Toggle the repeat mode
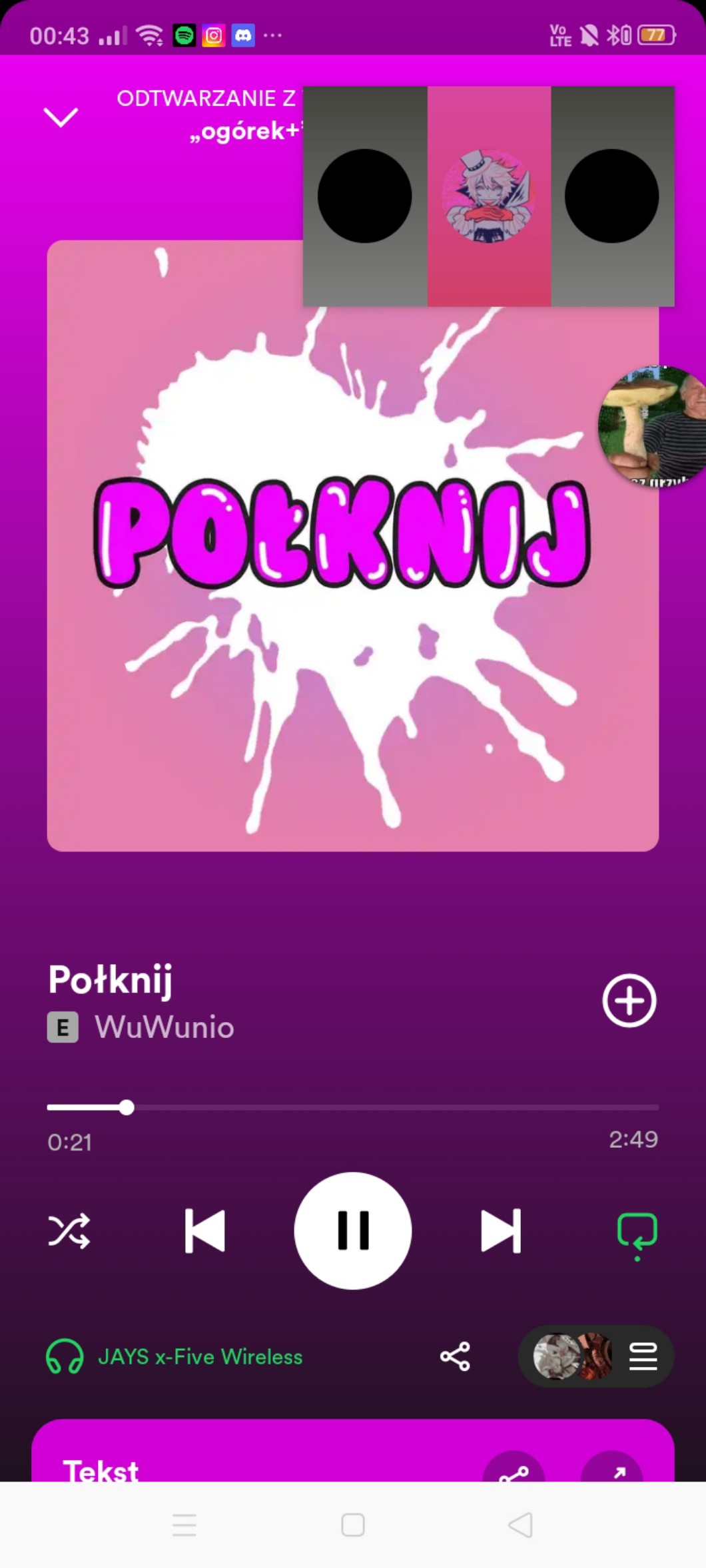This screenshot has height=1568, width=706. point(637,1232)
